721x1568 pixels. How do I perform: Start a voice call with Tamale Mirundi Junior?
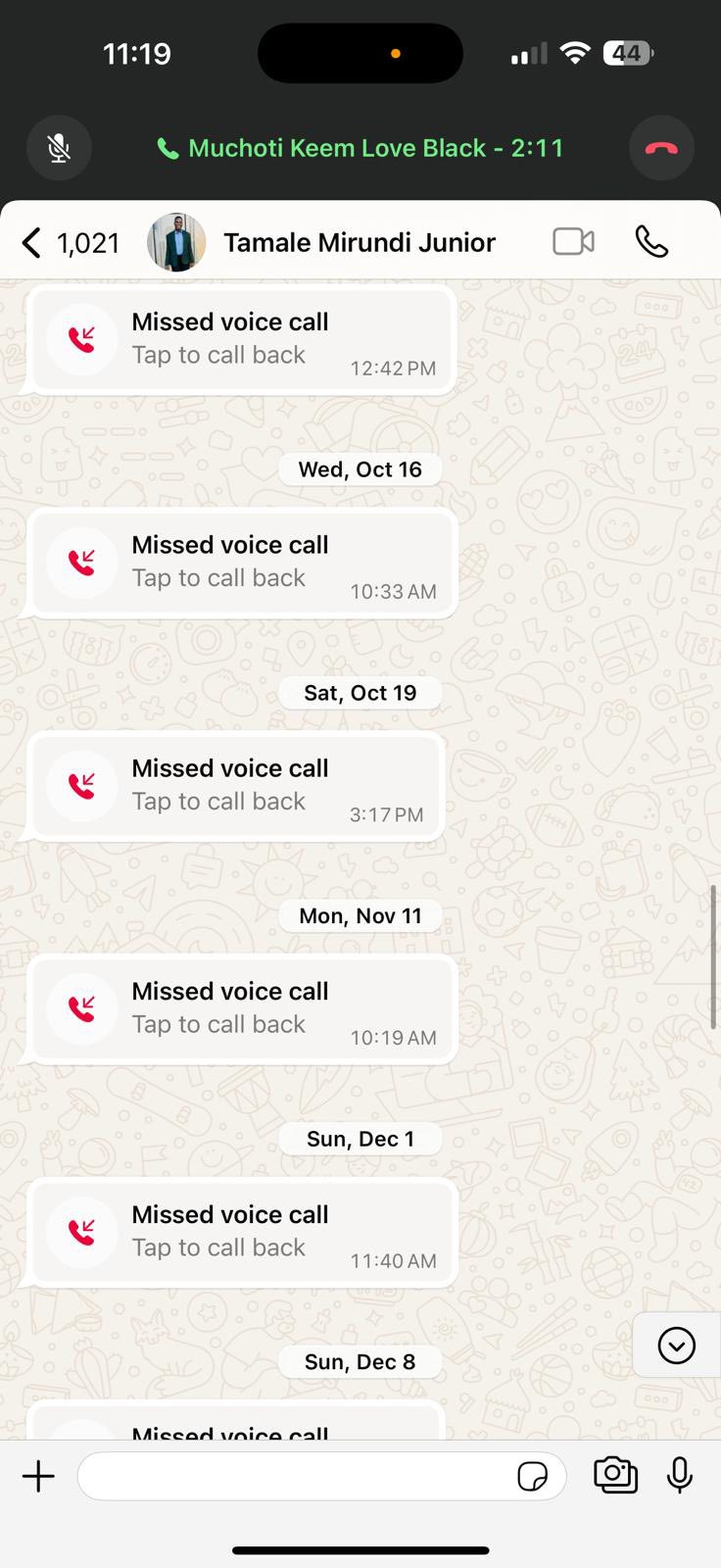651,241
